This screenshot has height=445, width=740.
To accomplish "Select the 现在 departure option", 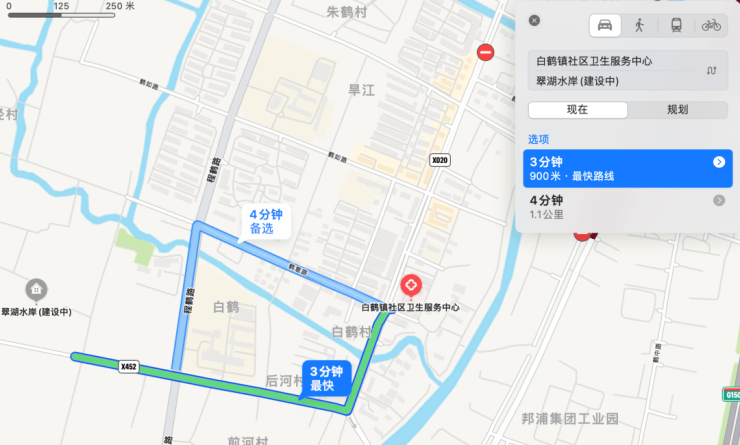I will (x=578, y=110).
